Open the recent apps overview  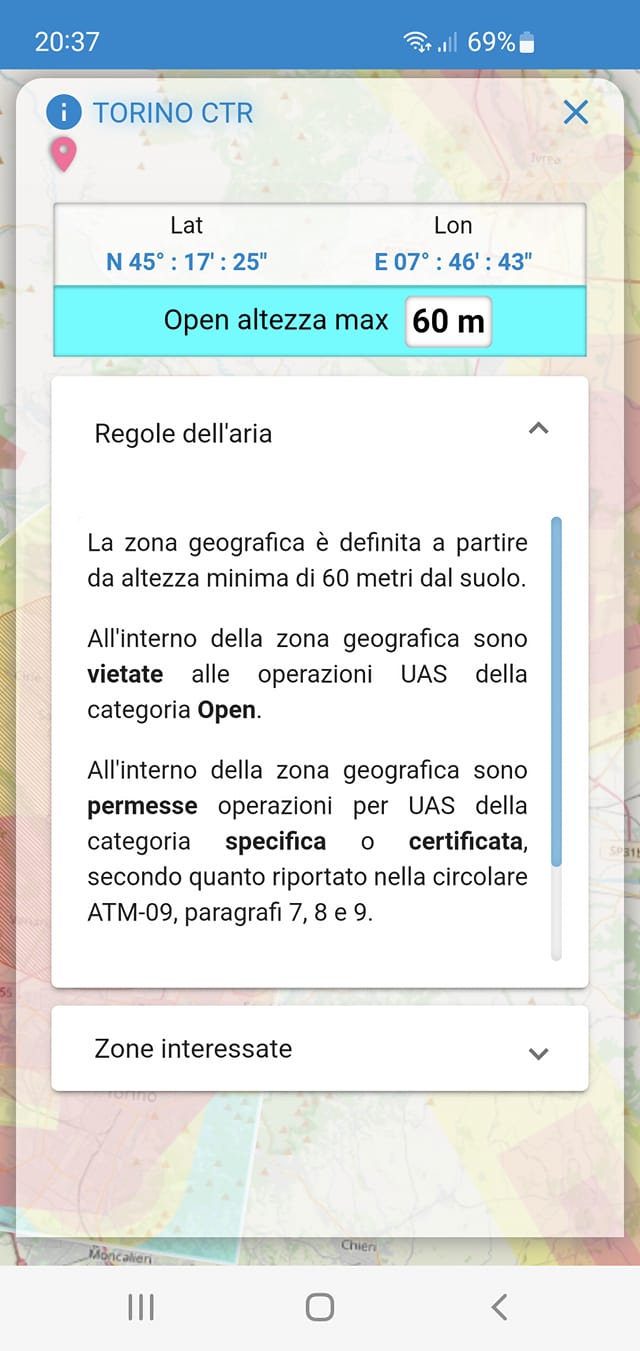click(141, 1306)
